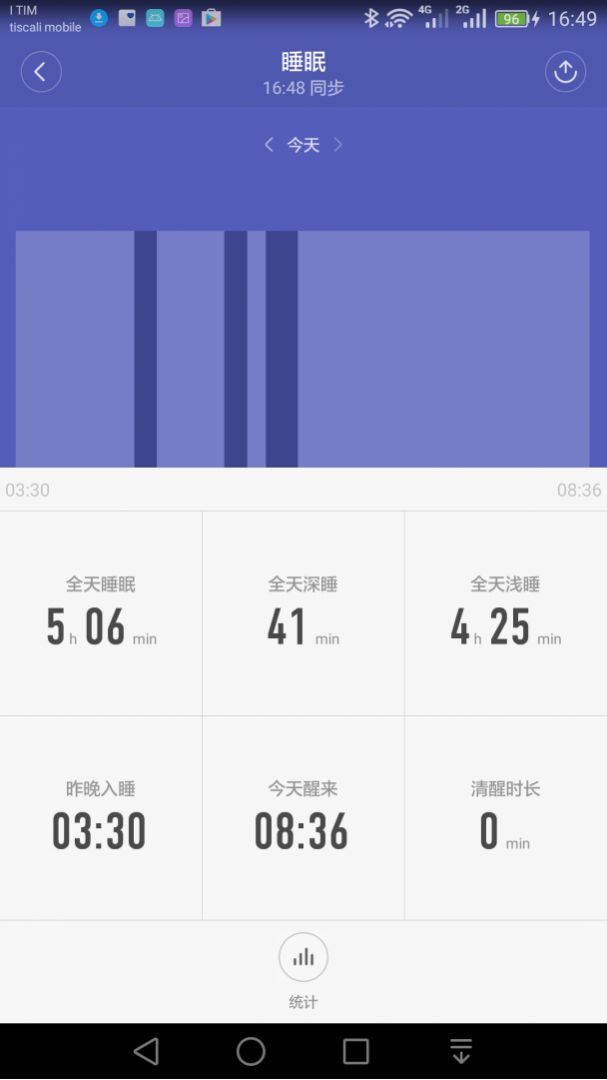Viewport: 607px width, 1080px height.
Task: Open the recent apps overview
Action: coord(356,1051)
